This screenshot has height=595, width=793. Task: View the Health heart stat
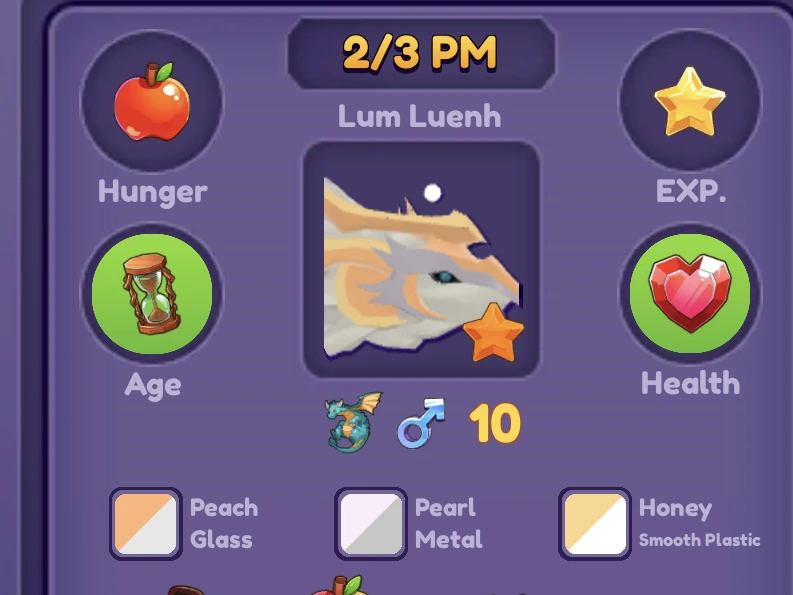pyautogui.click(x=689, y=293)
